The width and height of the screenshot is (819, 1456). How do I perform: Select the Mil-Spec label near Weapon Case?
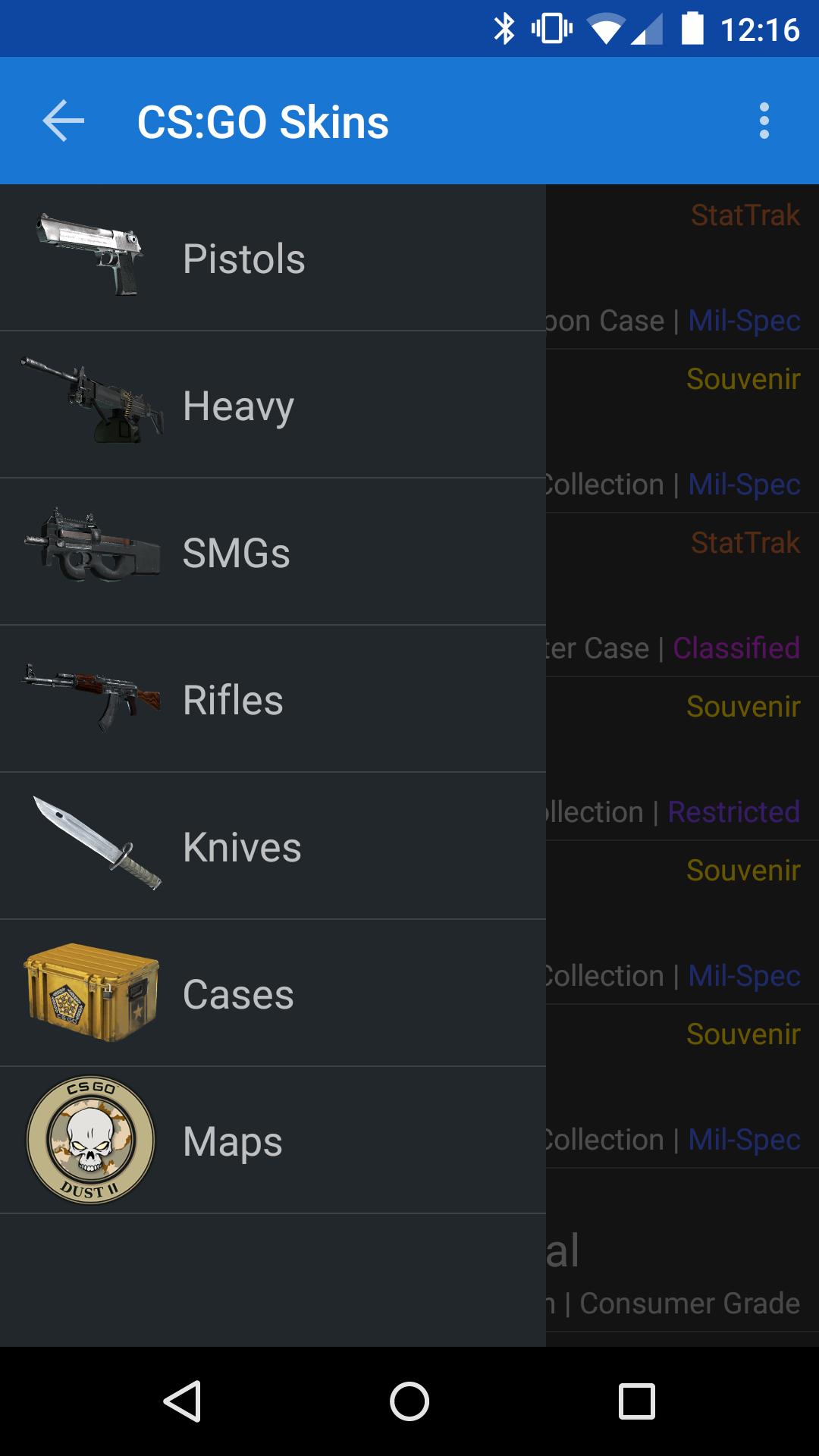pyautogui.click(x=743, y=320)
